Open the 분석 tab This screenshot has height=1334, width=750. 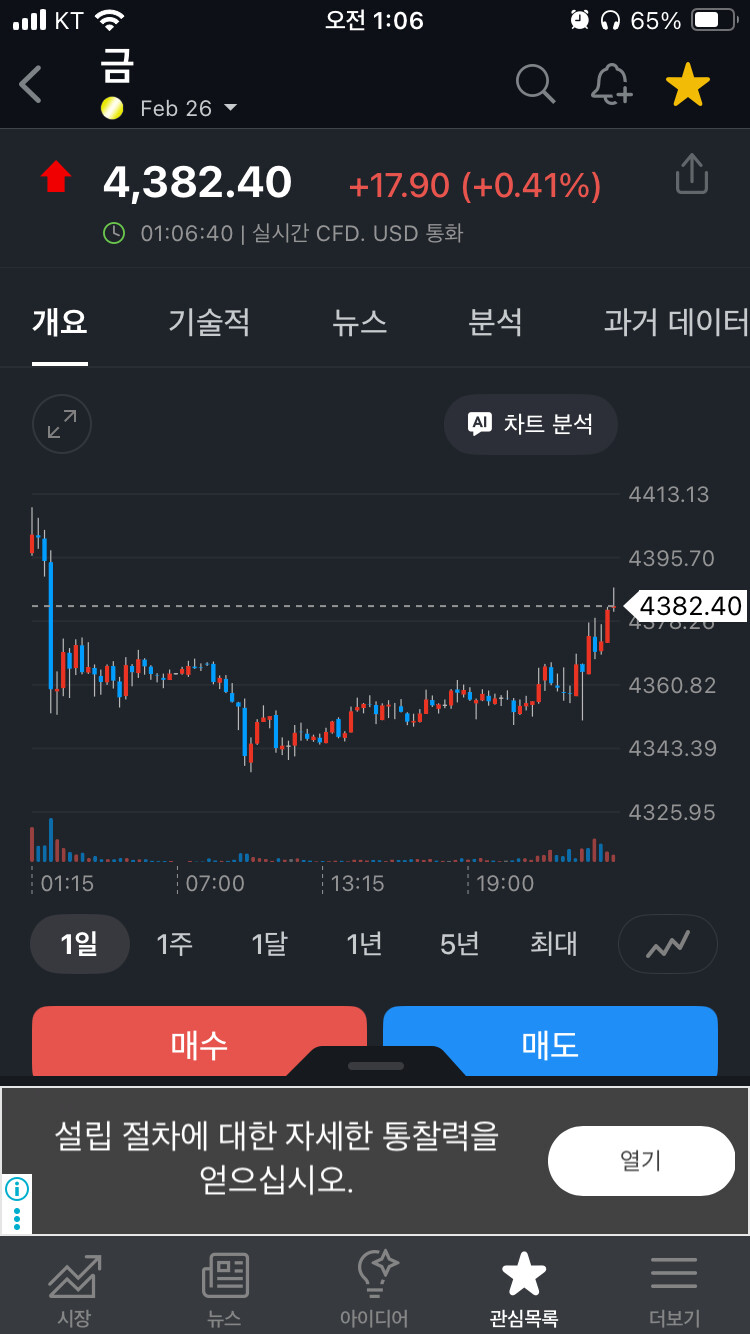click(x=495, y=322)
